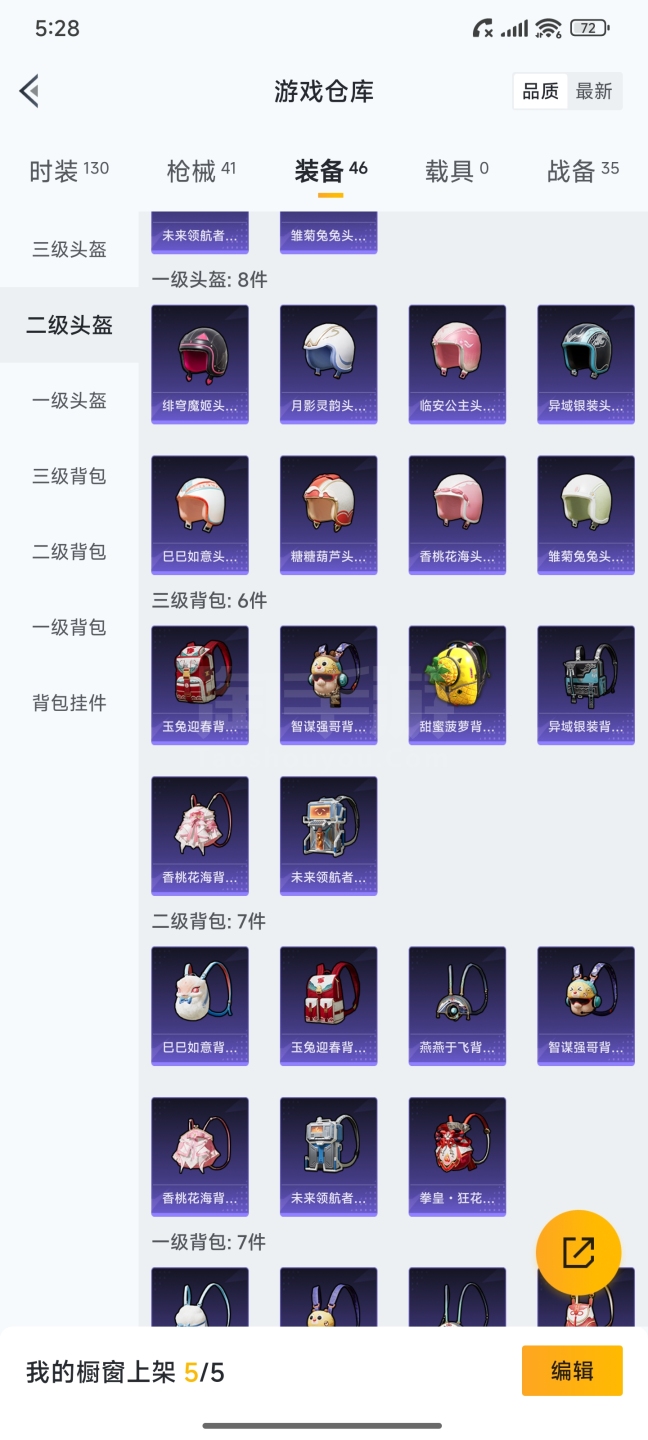Sort items by 品质
The height and width of the screenshot is (1440, 648).
(x=541, y=91)
